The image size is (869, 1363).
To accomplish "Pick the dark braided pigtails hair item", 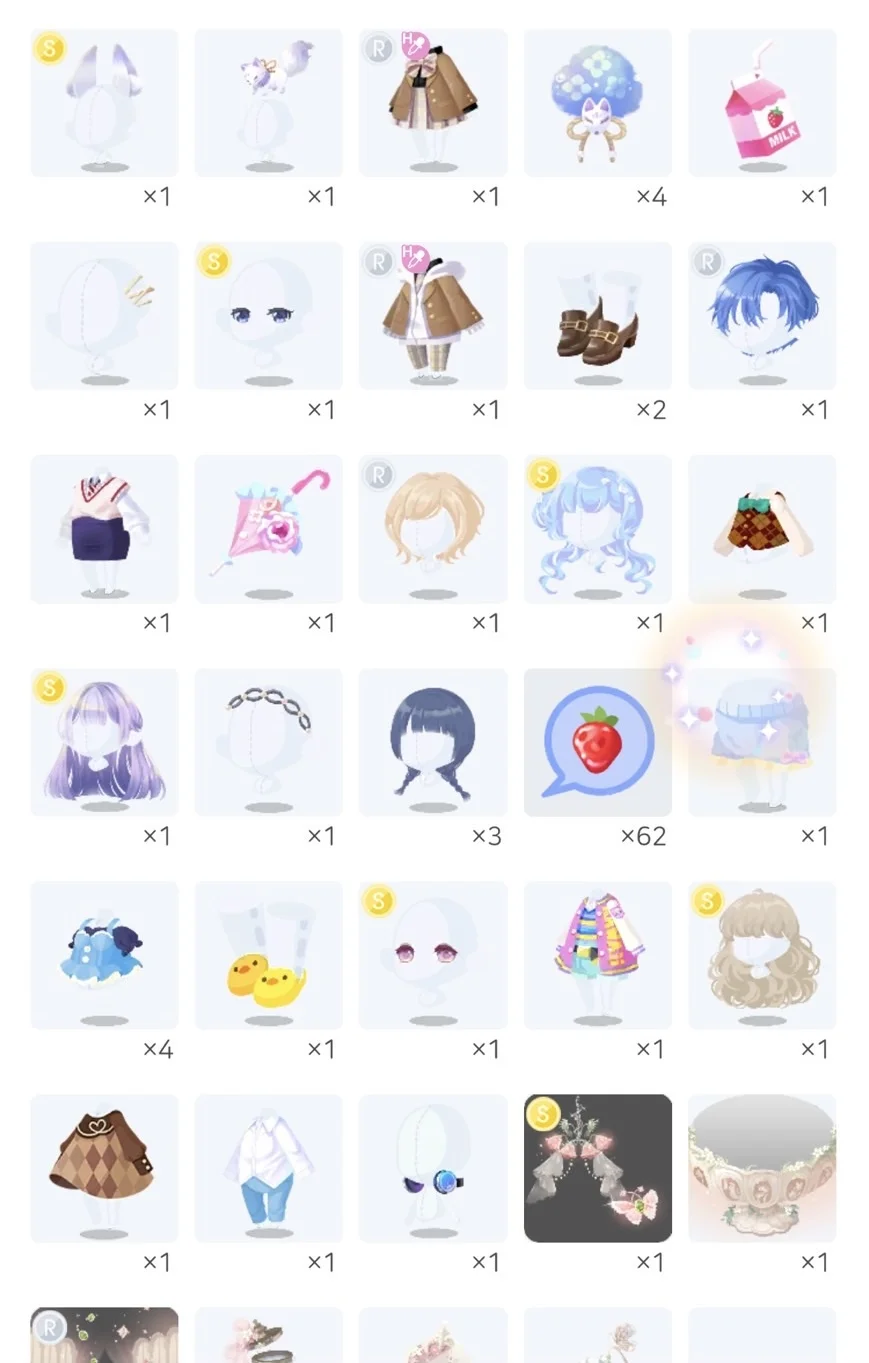I will coord(433,742).
